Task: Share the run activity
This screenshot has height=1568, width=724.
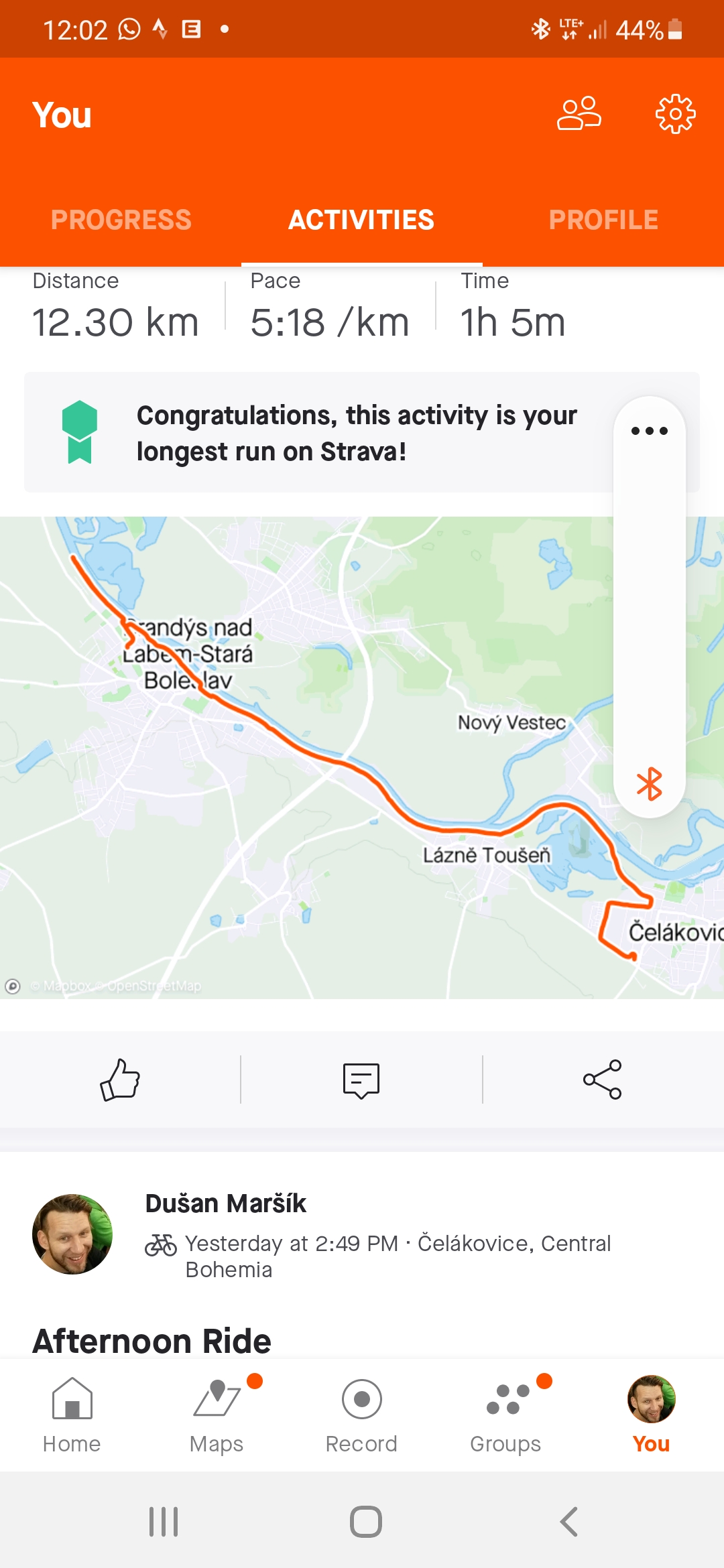Action: (x=603, y=1080)
